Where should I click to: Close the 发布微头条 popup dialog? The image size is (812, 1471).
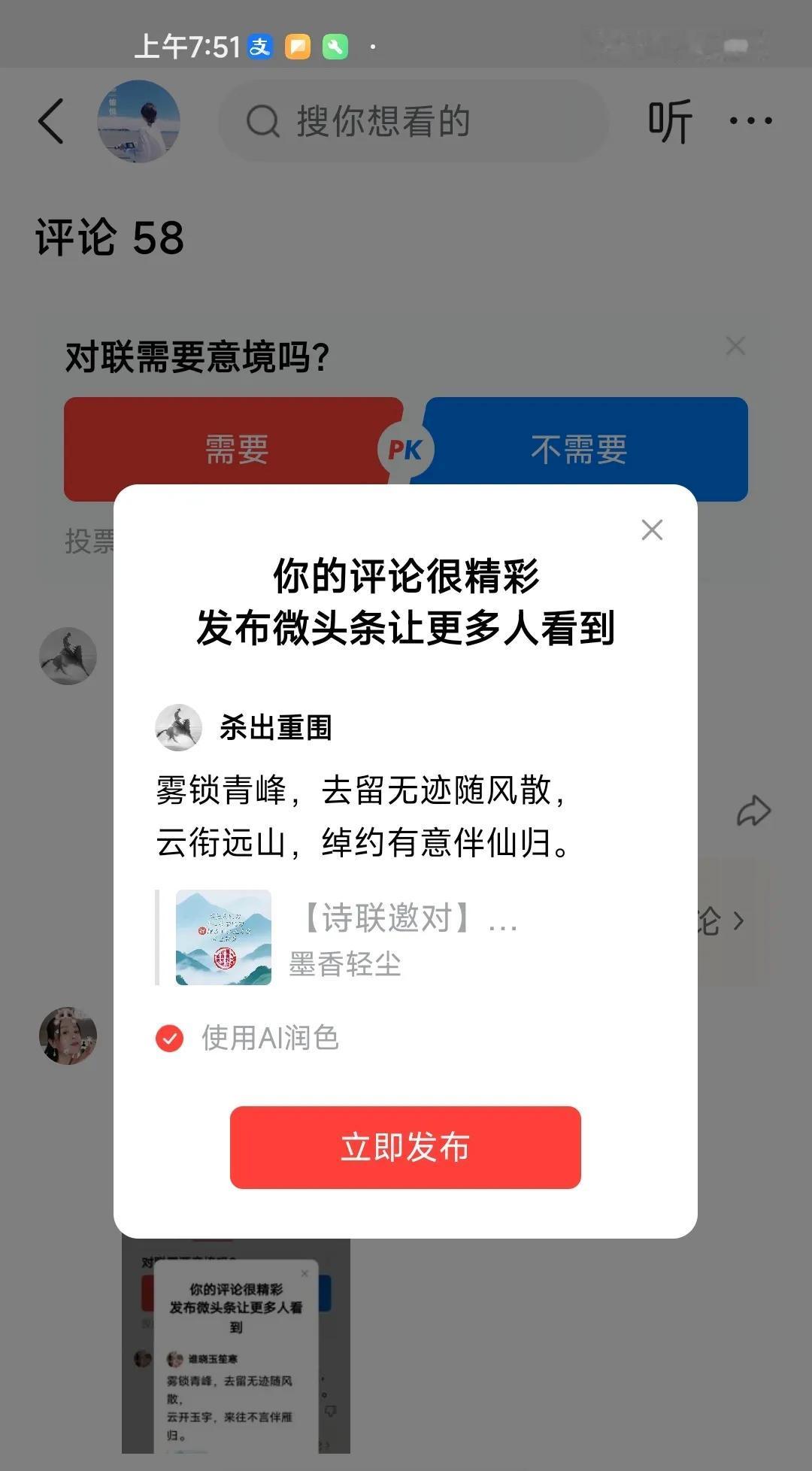(x=651, y=529)
